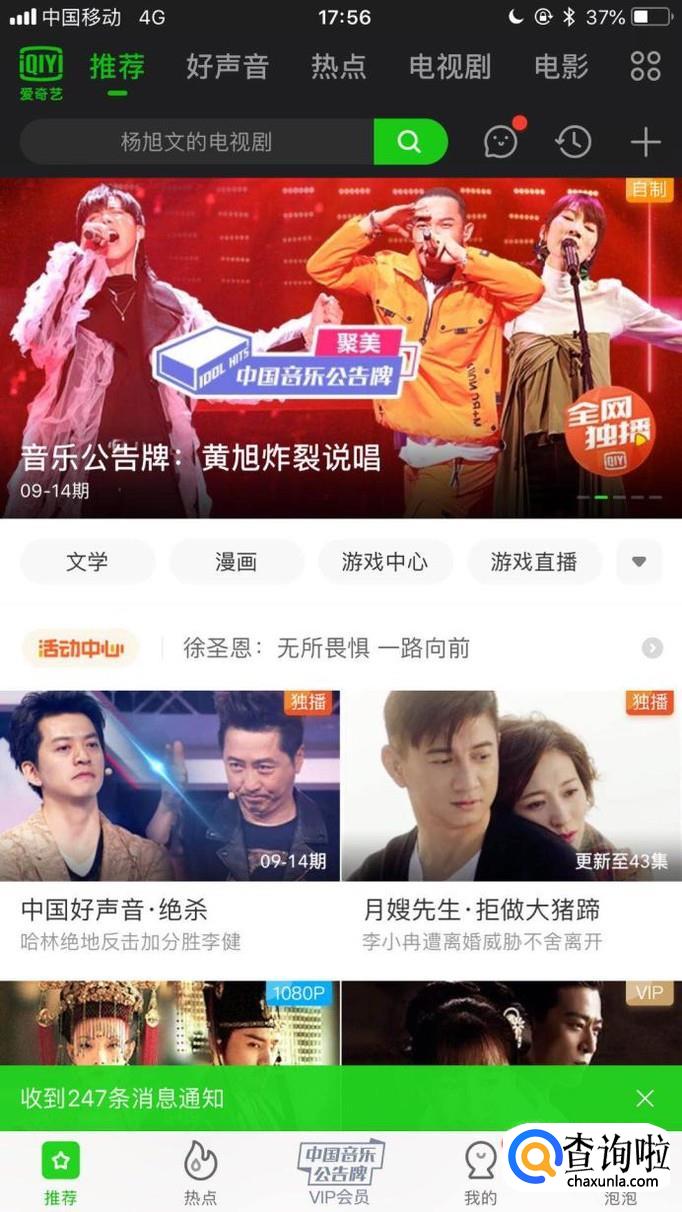This screenshot has width=682, height=1212.
Task: Open the messages smiley icon
Action: click(501, 142)
